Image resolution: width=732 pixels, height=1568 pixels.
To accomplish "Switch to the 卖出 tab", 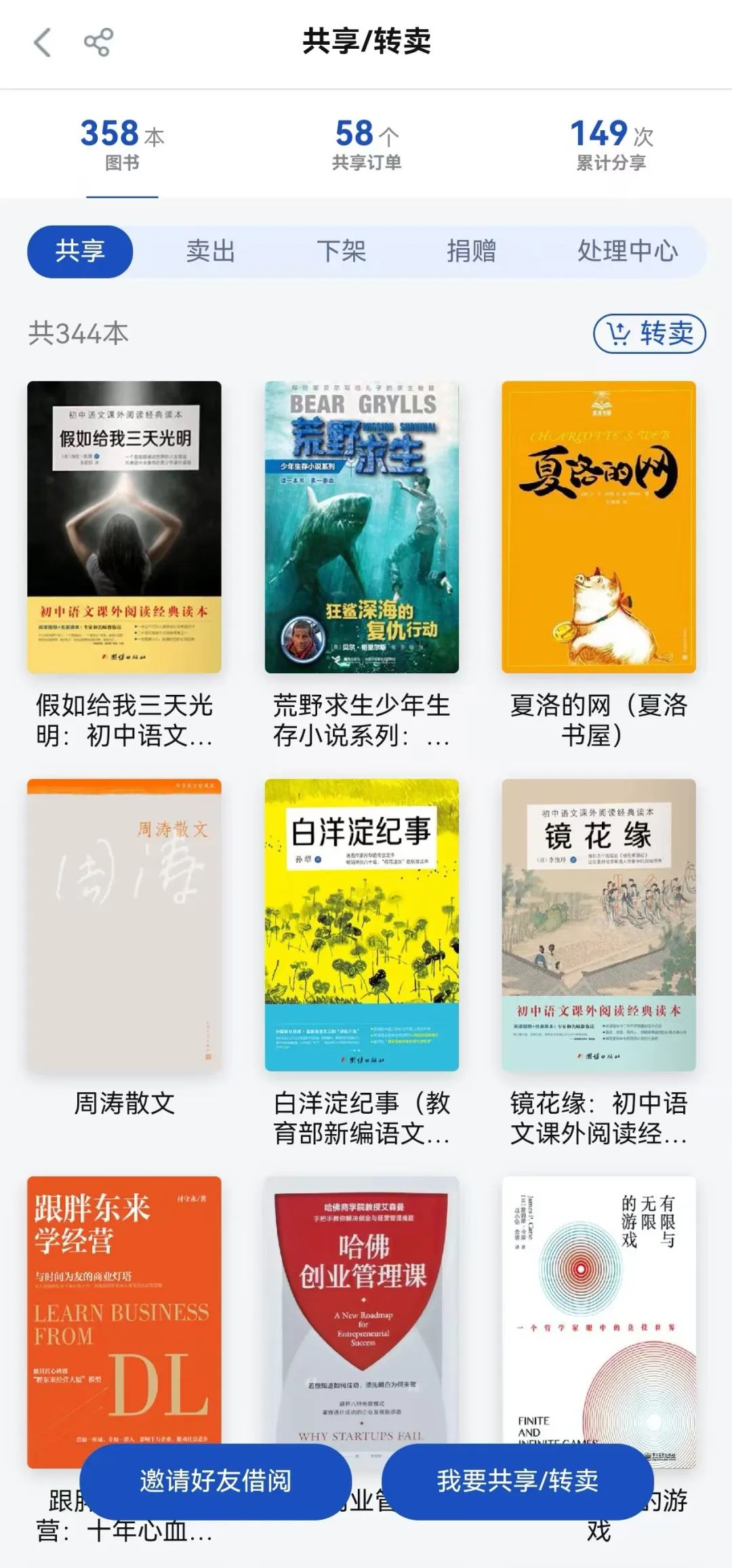I will (210, 252).
